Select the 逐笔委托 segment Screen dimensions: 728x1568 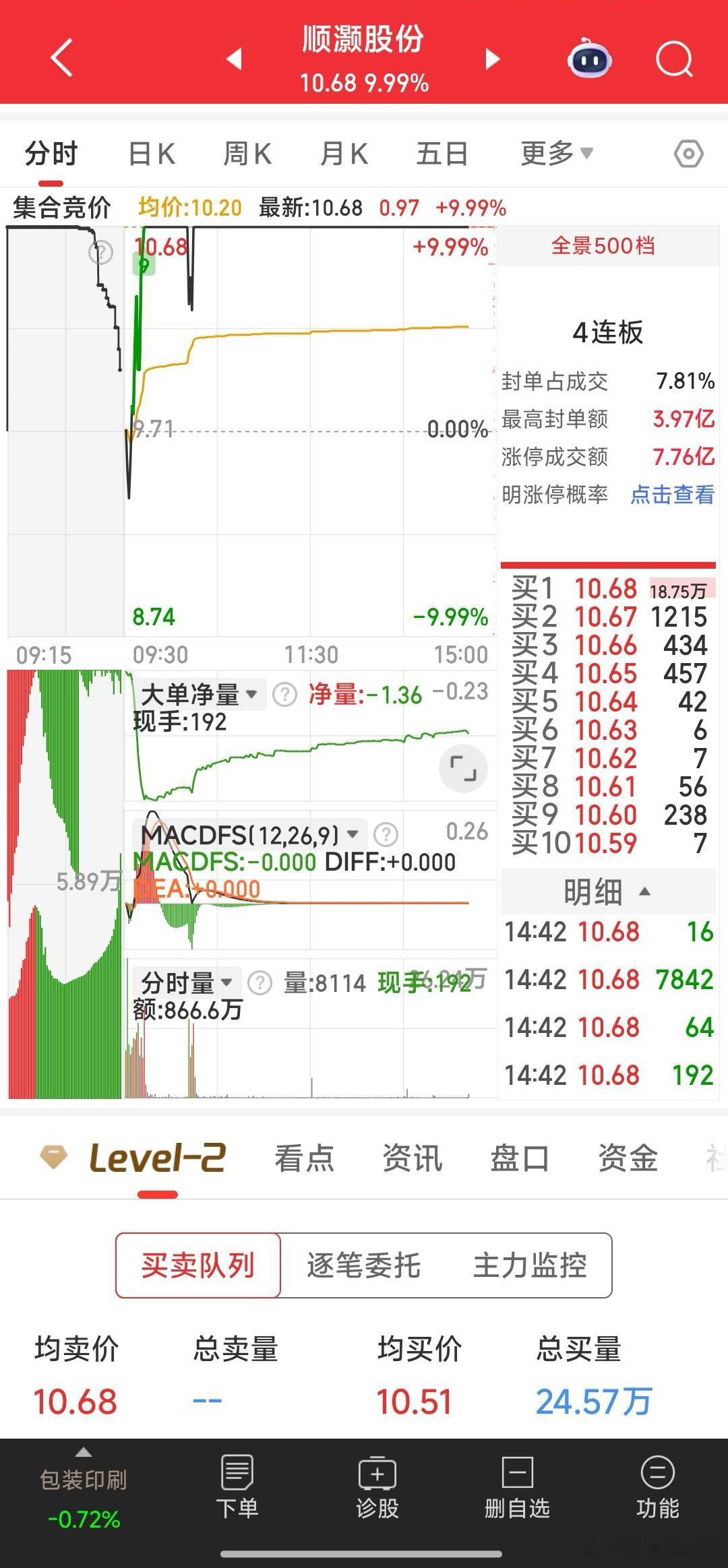tap(363, 1265)
